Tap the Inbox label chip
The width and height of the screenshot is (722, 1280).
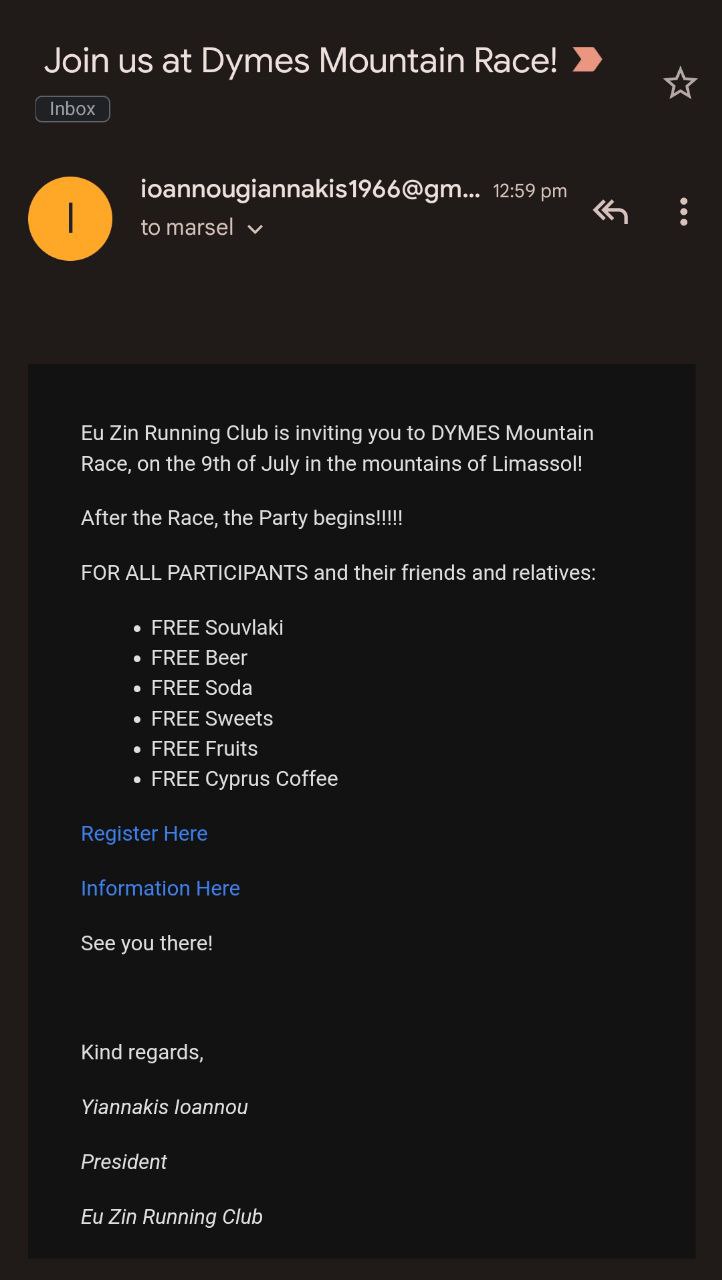coord(72,109)
